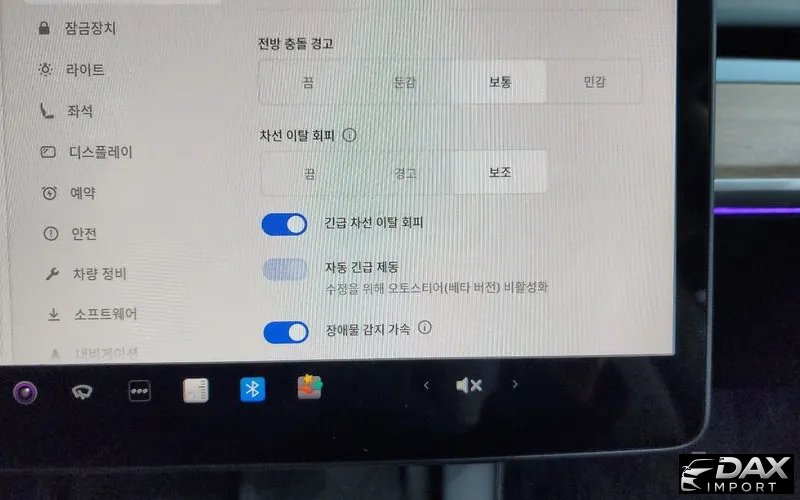Open 차량 정비 settings
Image resolution: width=800 pixels, height=500 pixels.
click(98, 274)
